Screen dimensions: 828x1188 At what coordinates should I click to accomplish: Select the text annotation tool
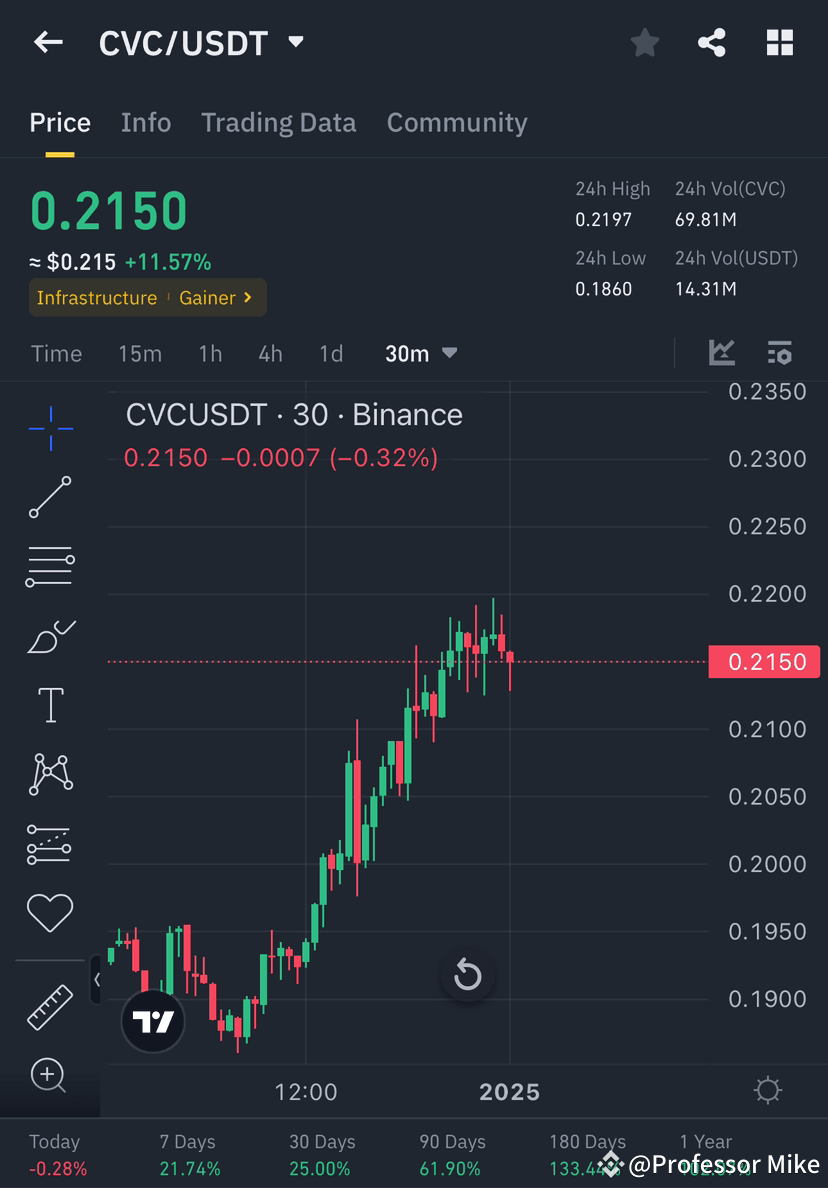(x=49, y=704)
